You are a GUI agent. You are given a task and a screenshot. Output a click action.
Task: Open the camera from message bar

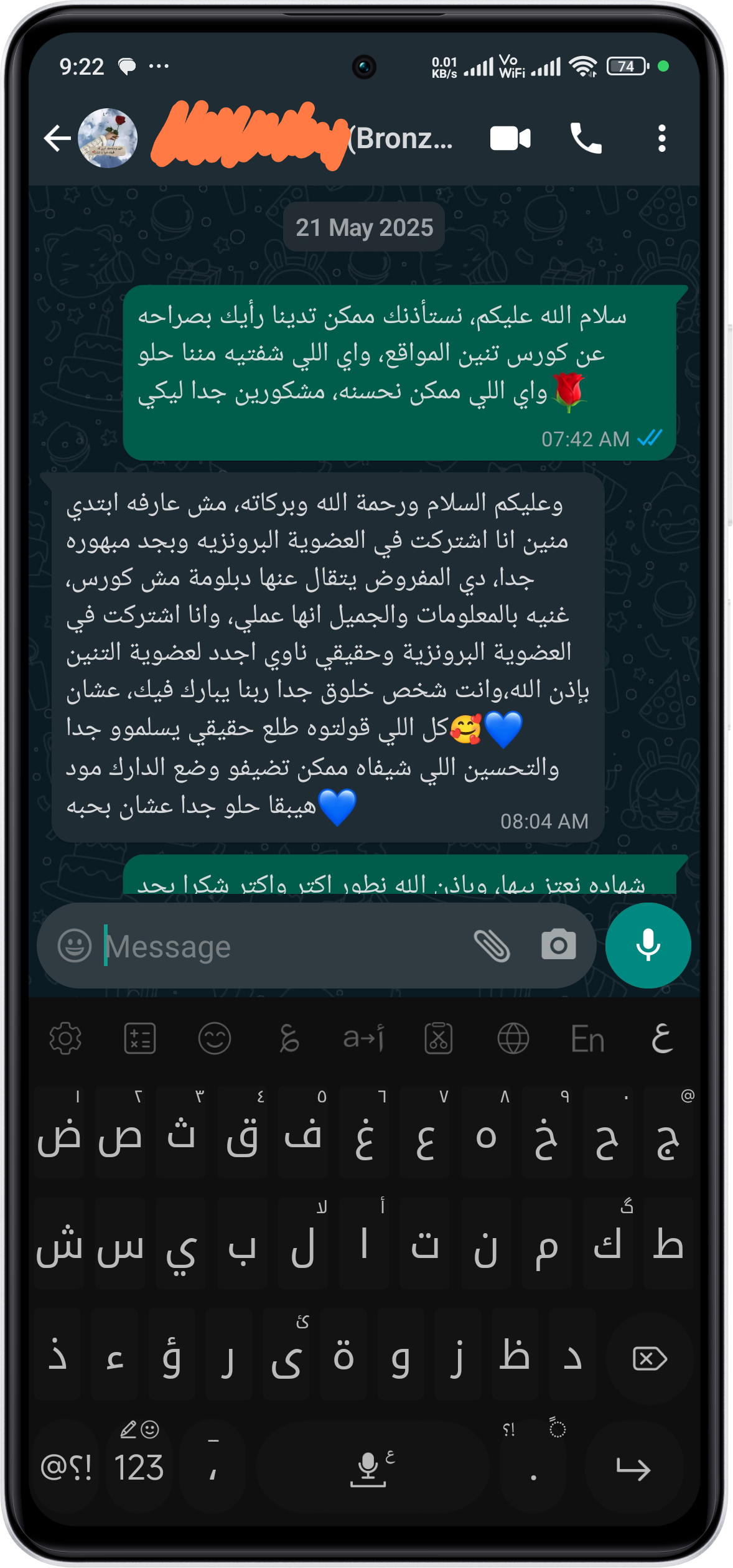coord(558,945)
